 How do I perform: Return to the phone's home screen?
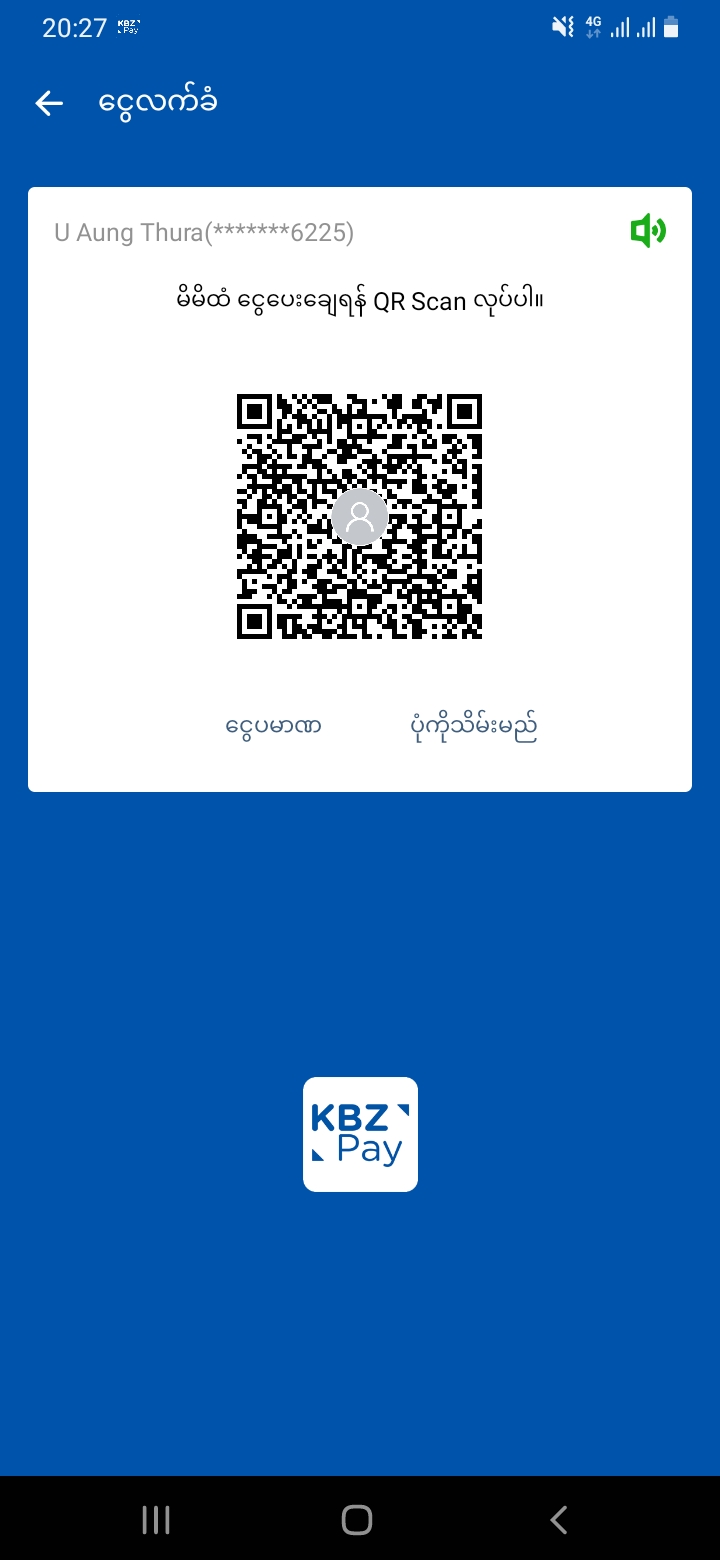(x=357, y=1520)
